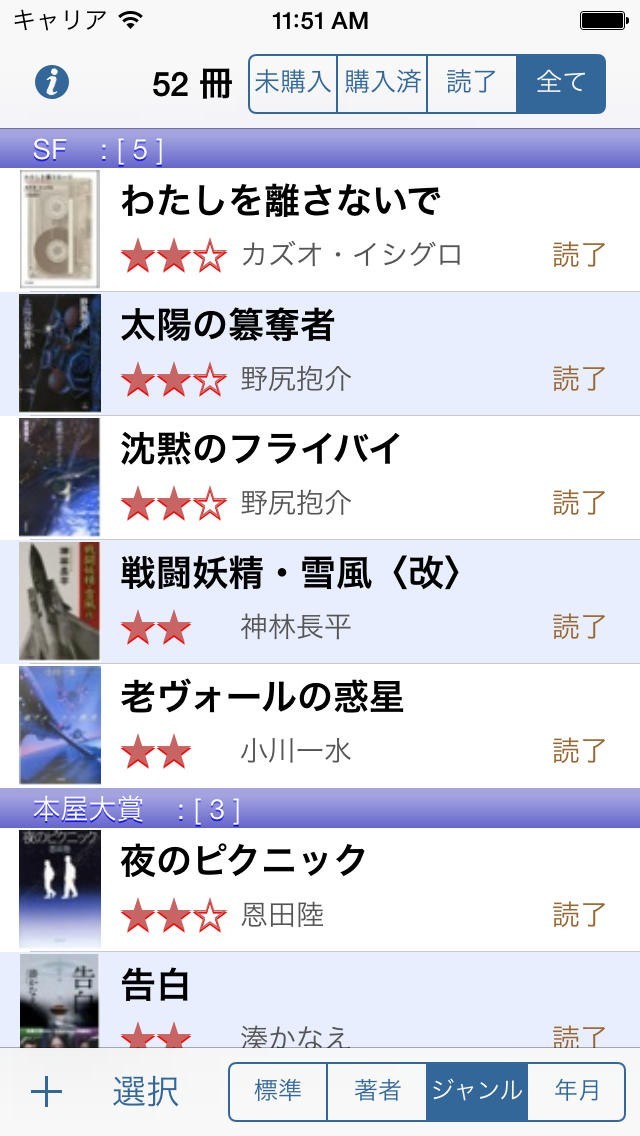Open the info icon
Viewport: 640px width, 1136px height.
pyautogui.click(x=52, y=82)
